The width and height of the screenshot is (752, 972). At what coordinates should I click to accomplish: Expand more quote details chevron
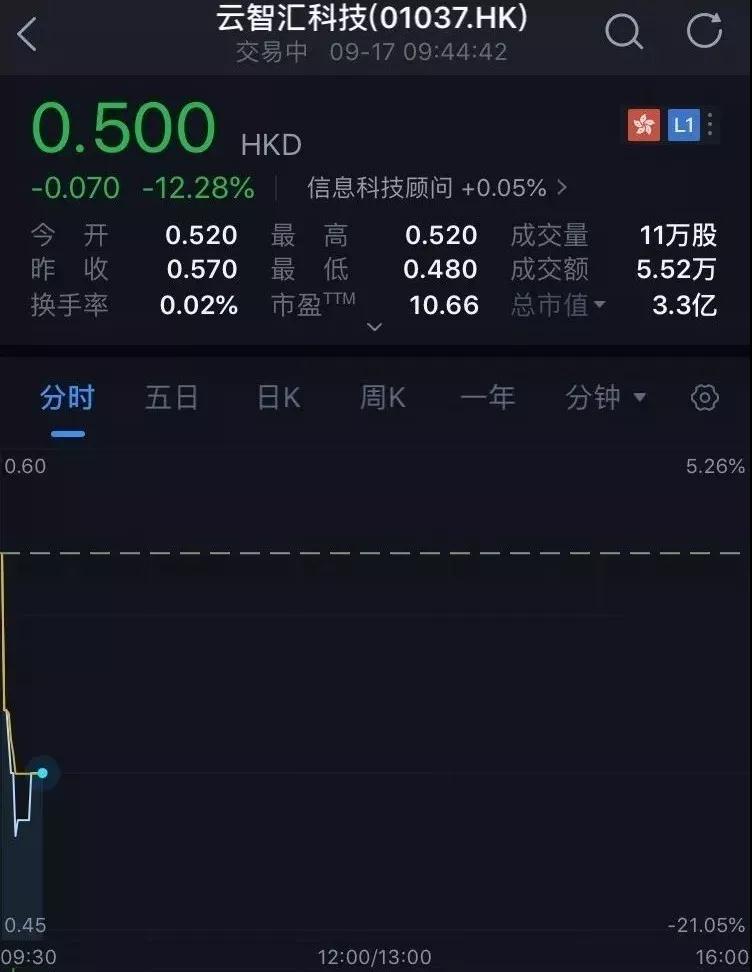pyautogui.click(x=375, y=327)
